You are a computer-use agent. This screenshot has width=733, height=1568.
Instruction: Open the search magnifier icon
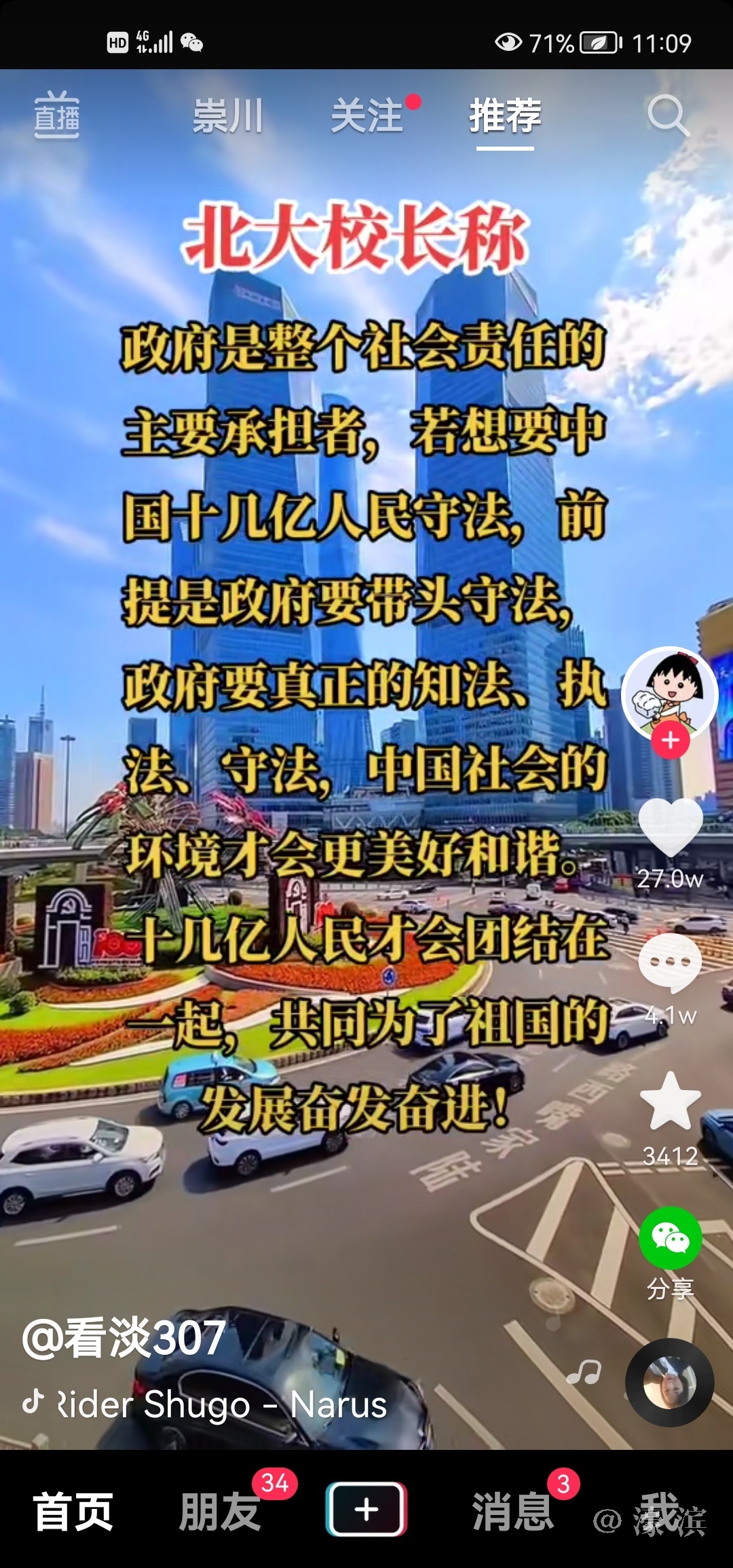(668, 115)
